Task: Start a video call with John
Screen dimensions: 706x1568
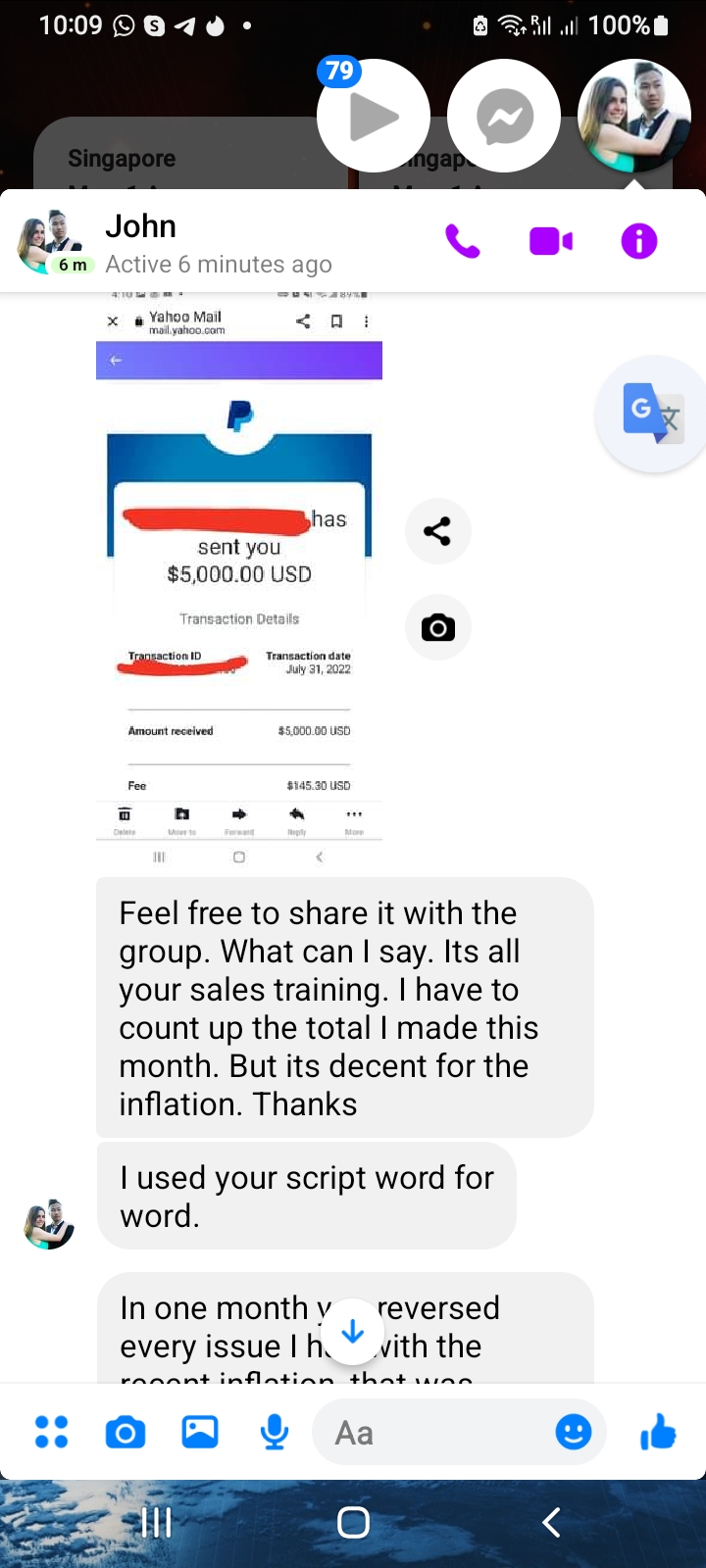Action: point(550,241)
